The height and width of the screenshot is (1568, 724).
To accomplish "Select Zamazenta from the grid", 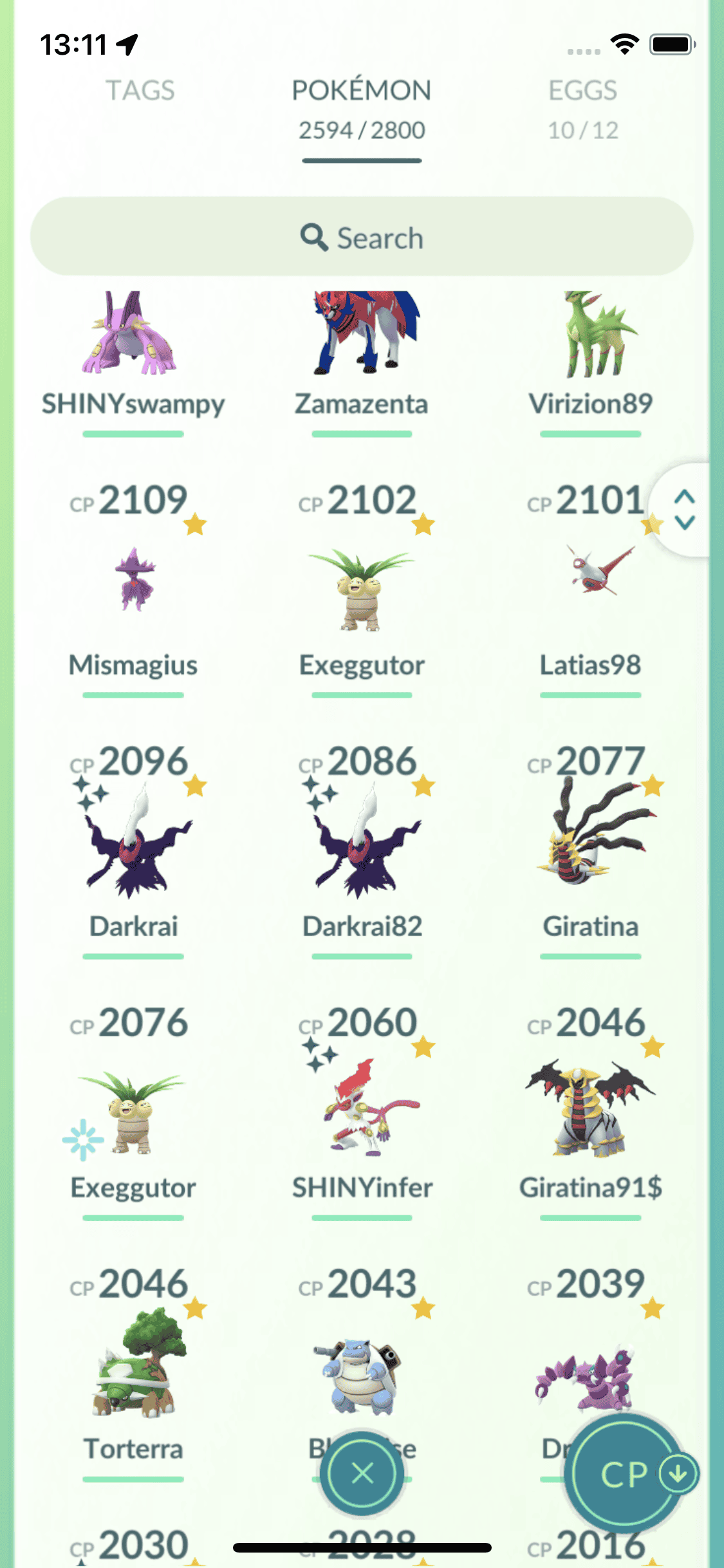I will pos(362,348).
